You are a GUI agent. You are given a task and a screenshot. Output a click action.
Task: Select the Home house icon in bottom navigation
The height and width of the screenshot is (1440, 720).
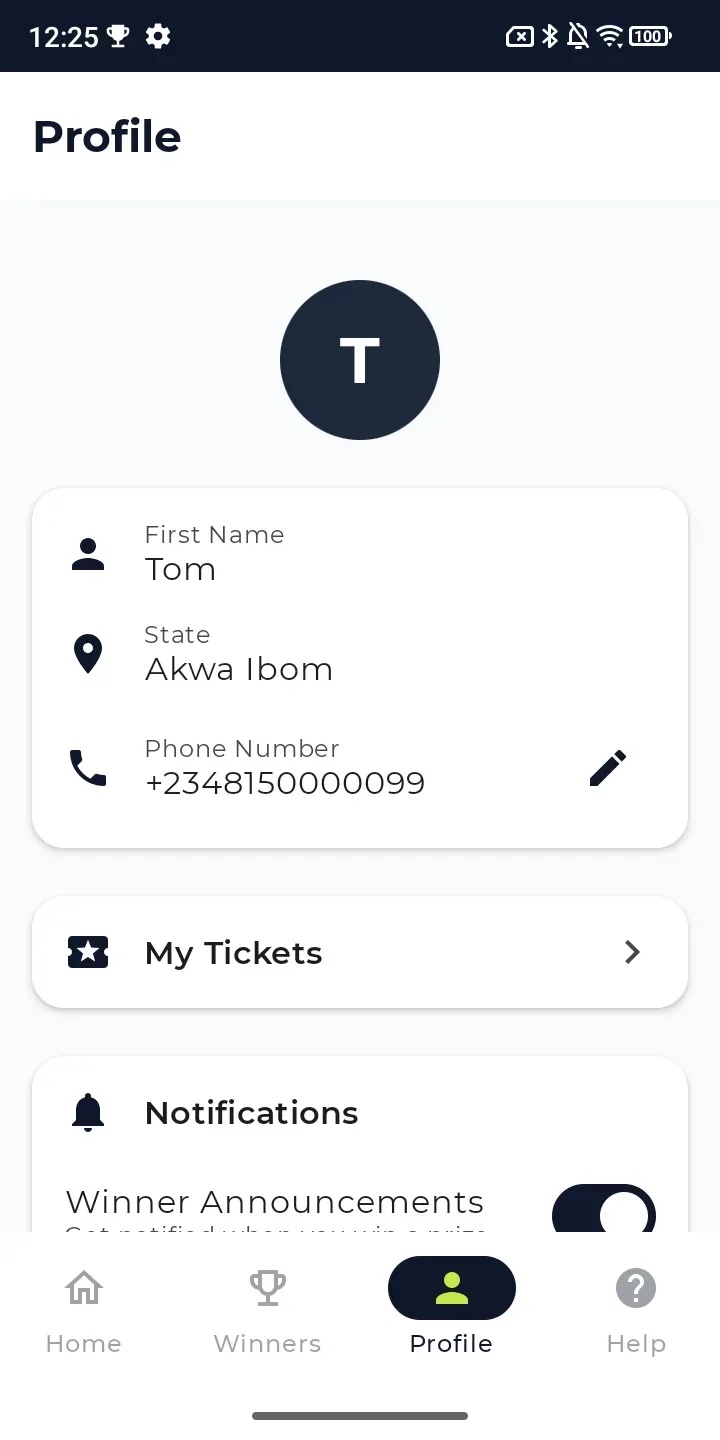click(x=83, y=1287)
